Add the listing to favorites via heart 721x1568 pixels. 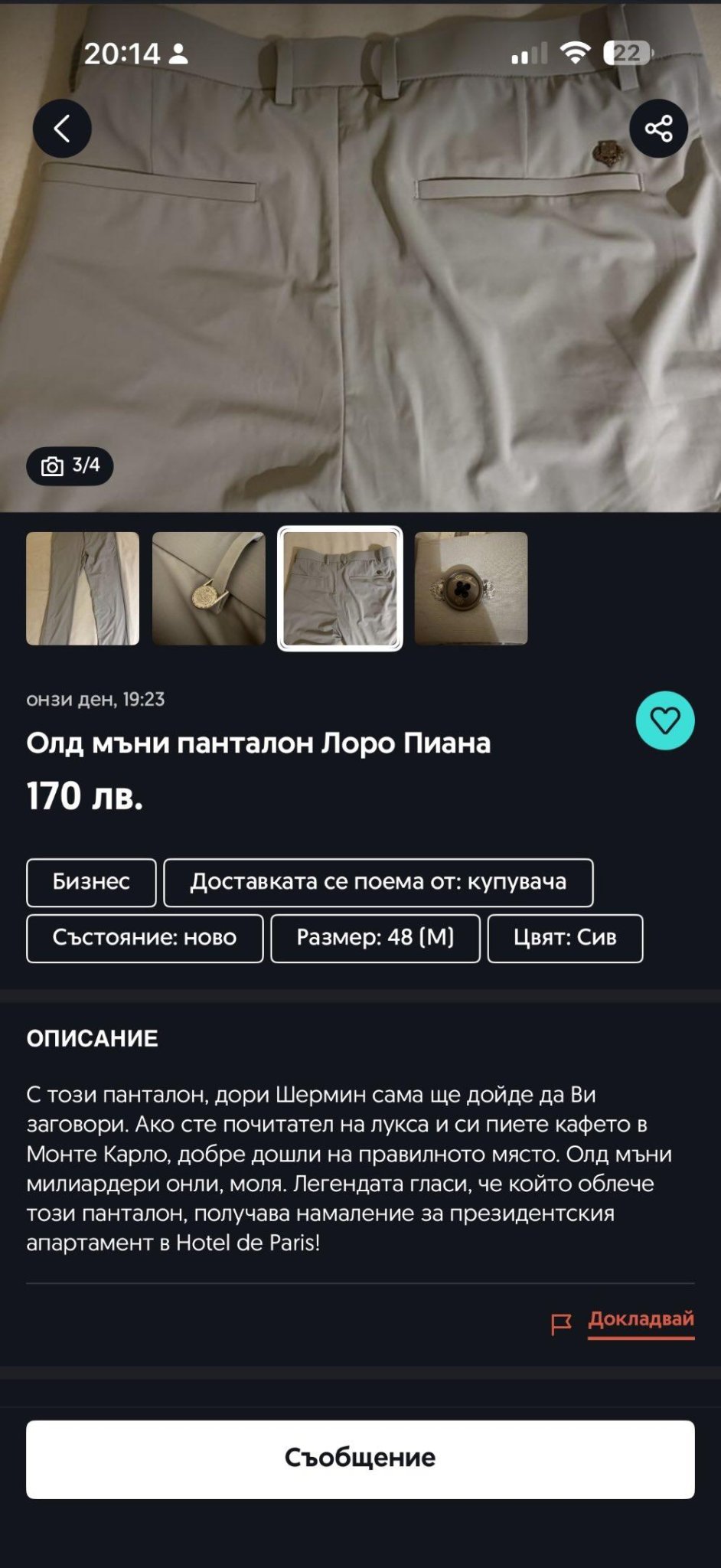pos(664,720)
